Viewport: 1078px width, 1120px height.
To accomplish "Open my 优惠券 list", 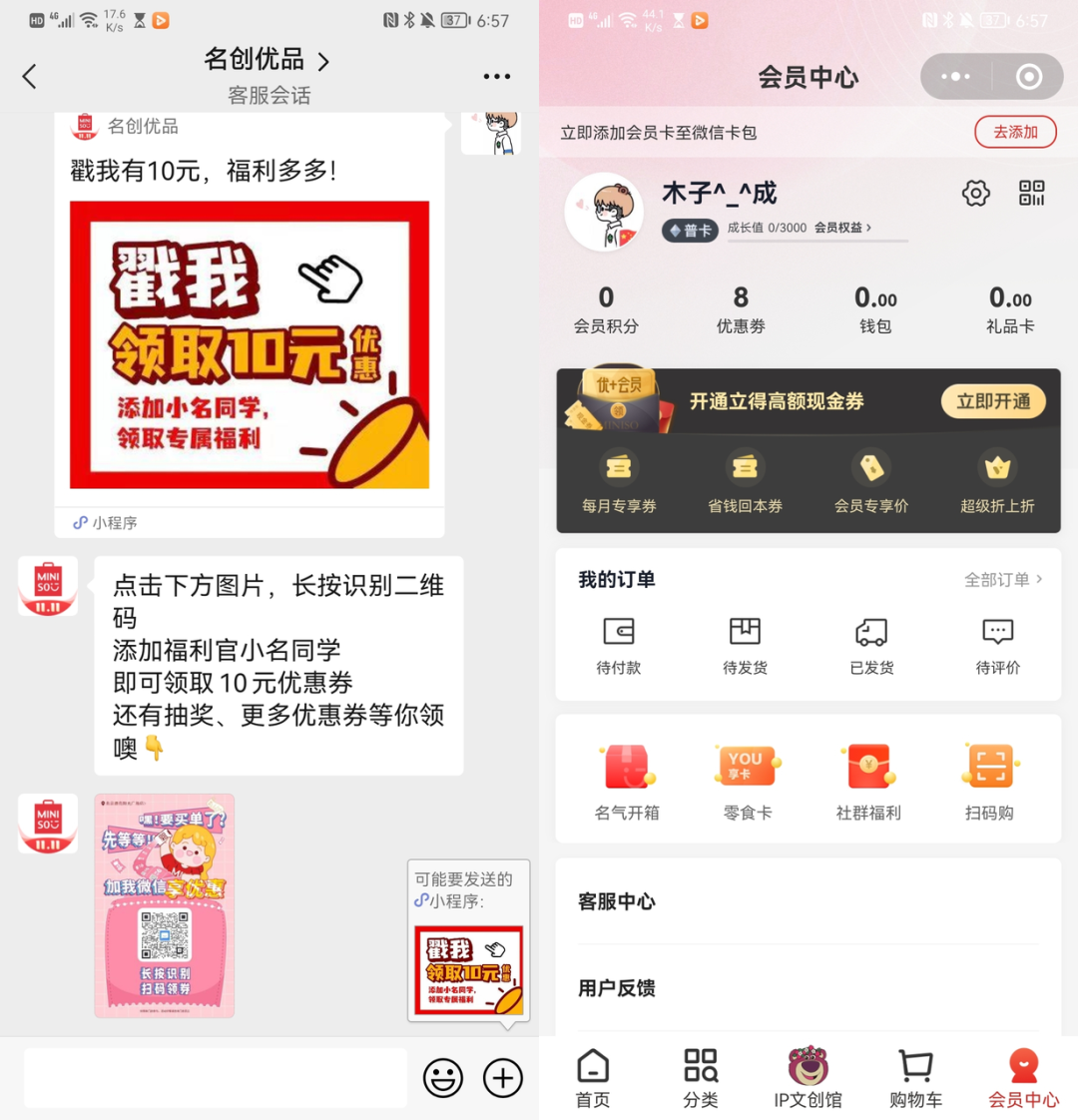I will point(741,308).
